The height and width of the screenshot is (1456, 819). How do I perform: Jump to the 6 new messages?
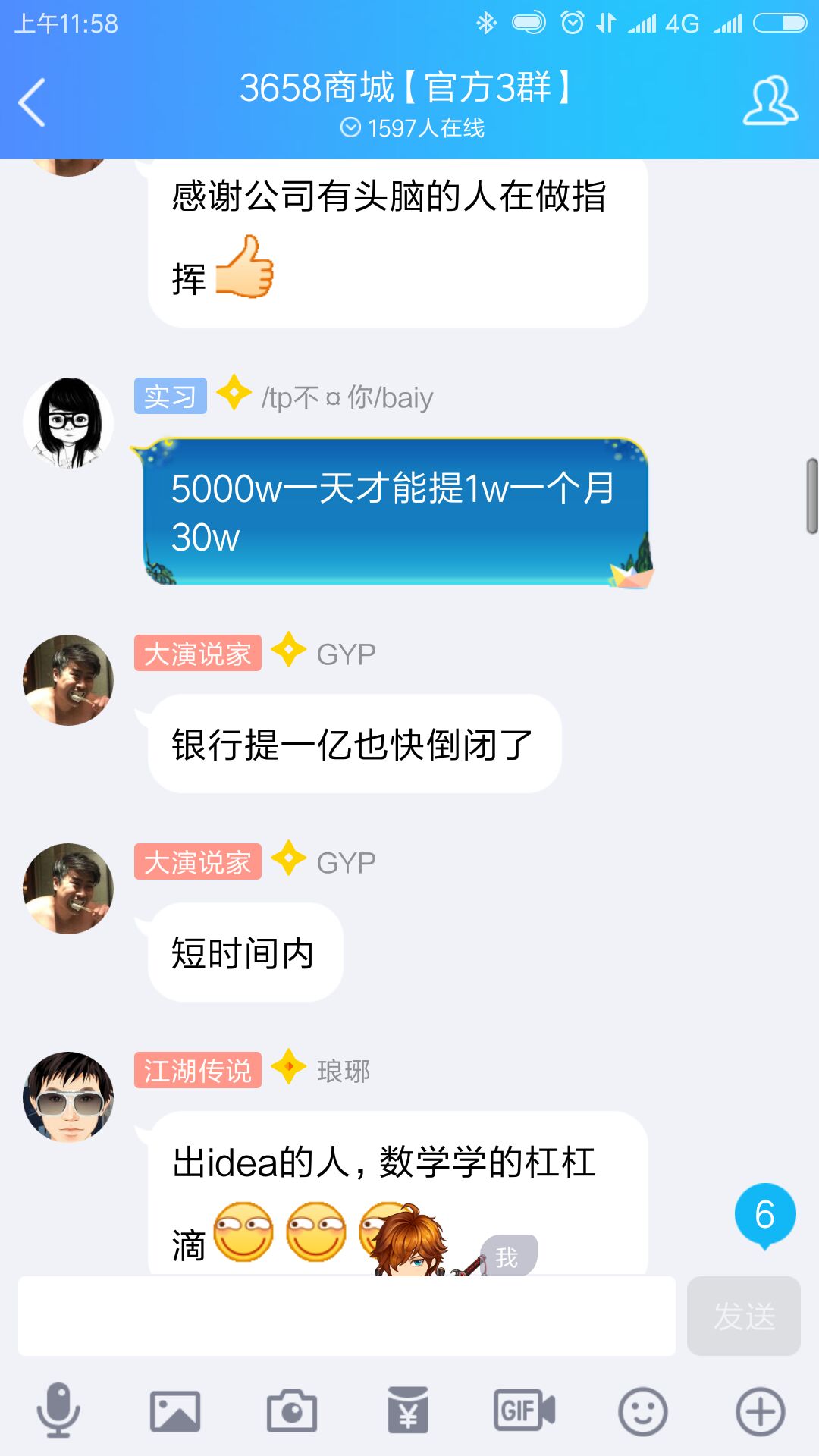click(x=764, y=1215)
